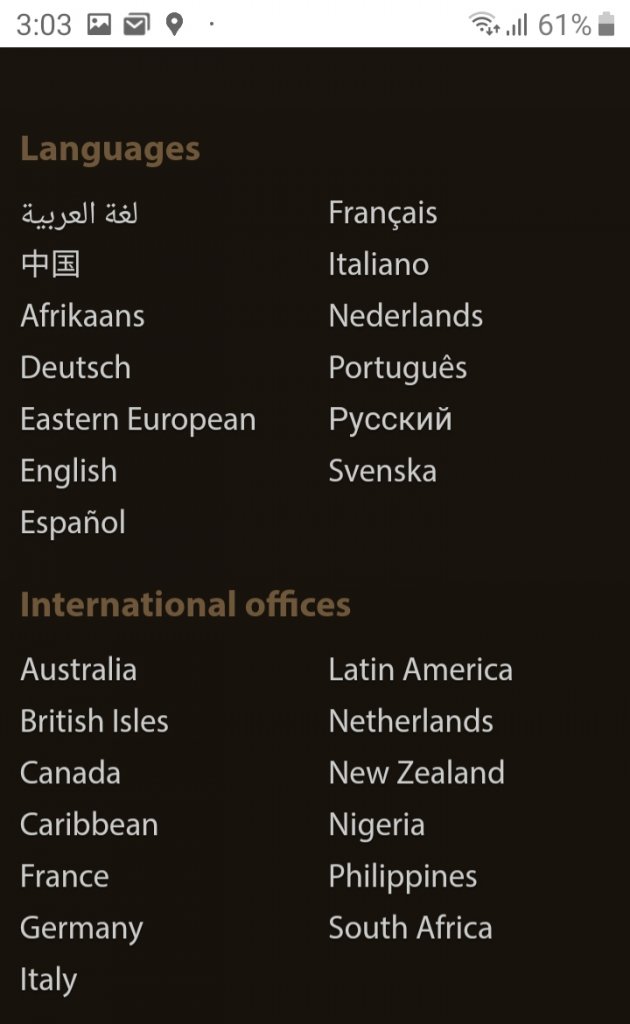Open the Caribbean office link
This screenshot has height=1024, width=630.
click(x=89, y=825)
